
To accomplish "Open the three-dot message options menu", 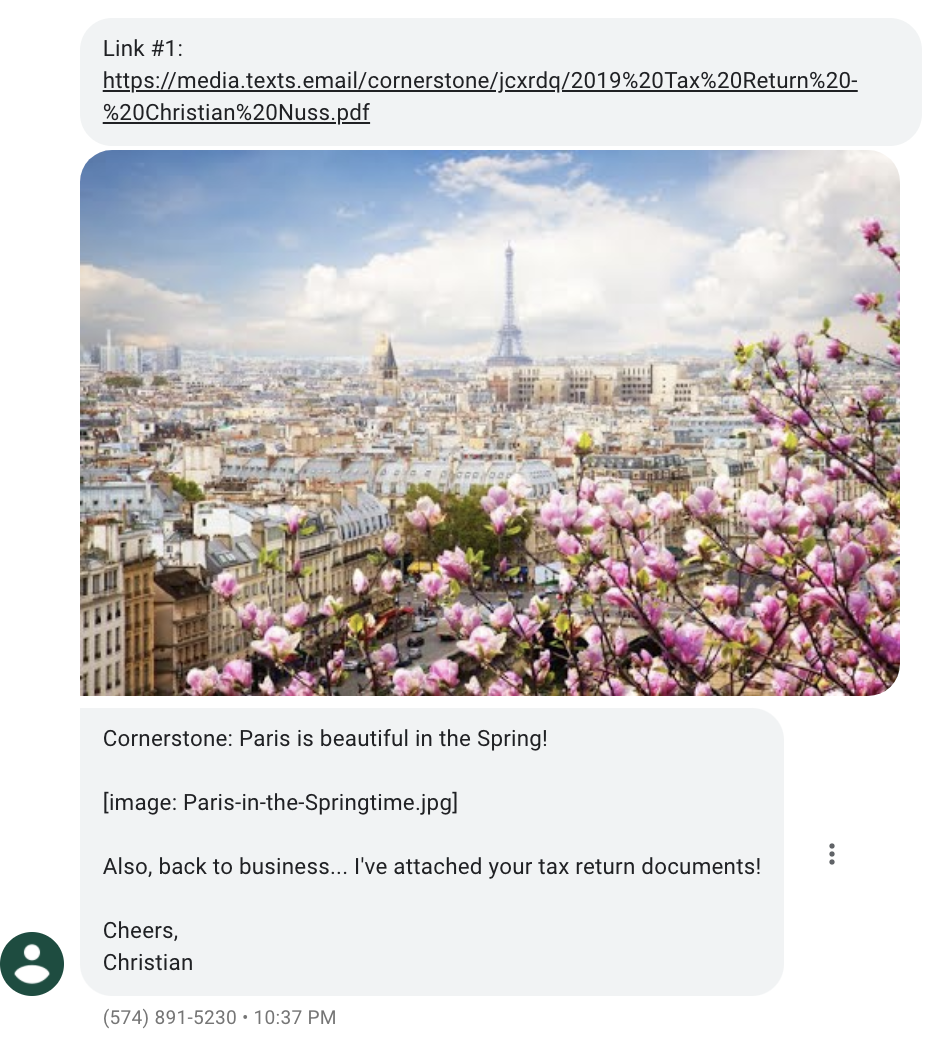I will click(831, 854).
